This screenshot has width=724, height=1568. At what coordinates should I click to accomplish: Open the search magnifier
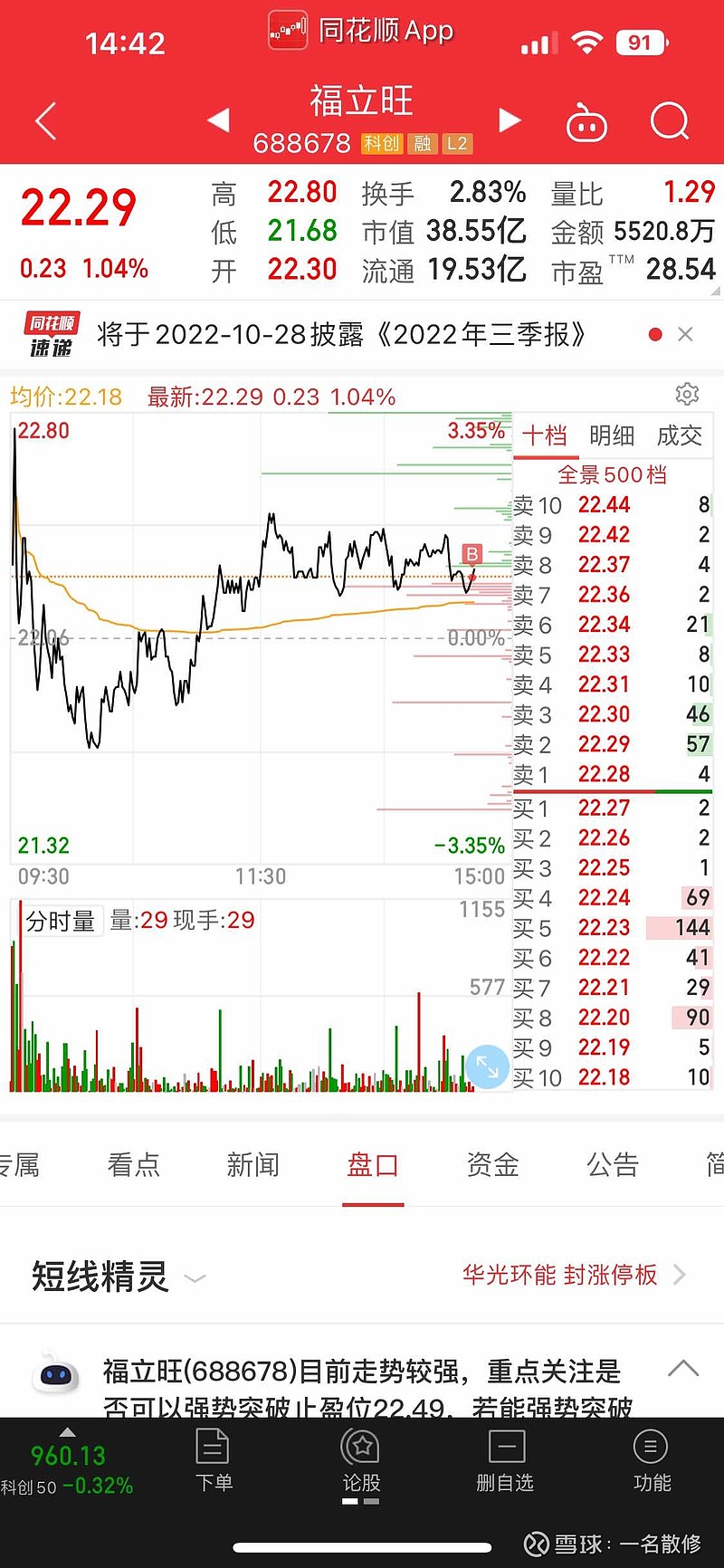(670, 121)
